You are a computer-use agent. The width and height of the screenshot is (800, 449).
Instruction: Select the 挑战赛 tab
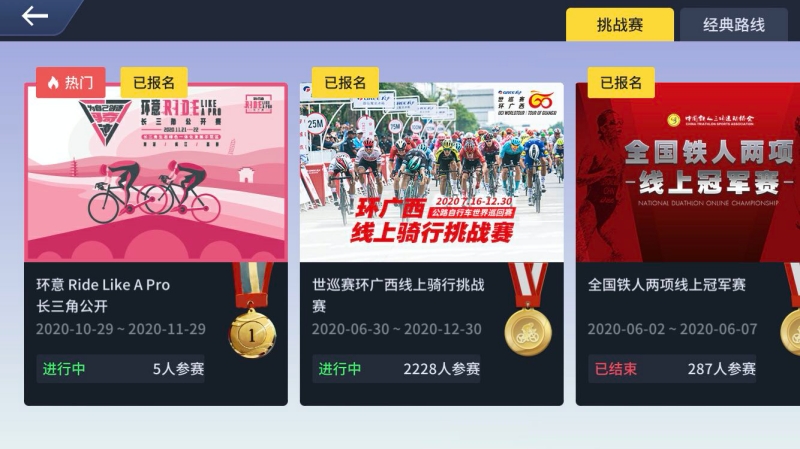click(619, 25)
